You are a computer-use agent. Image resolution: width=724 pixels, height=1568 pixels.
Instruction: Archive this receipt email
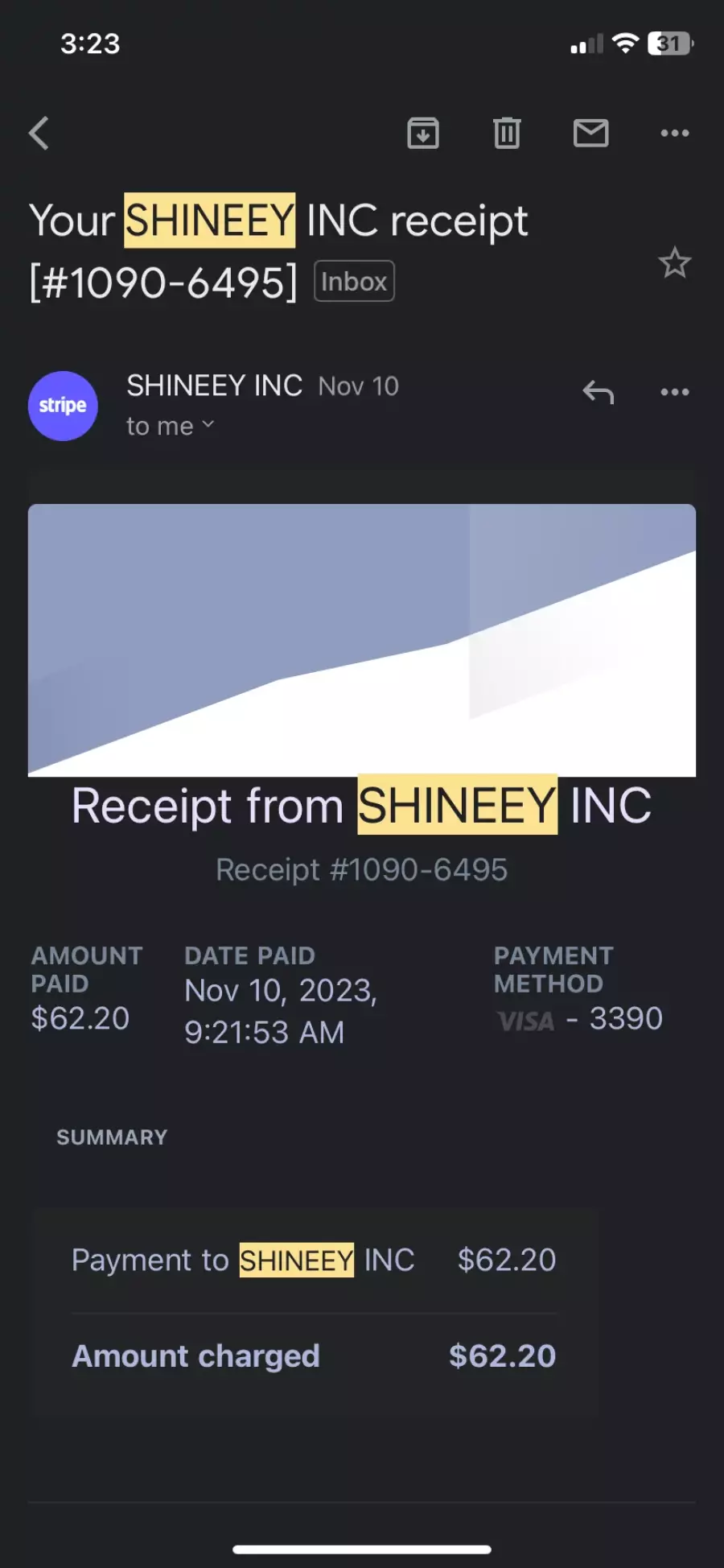click(x=423, y=134)
